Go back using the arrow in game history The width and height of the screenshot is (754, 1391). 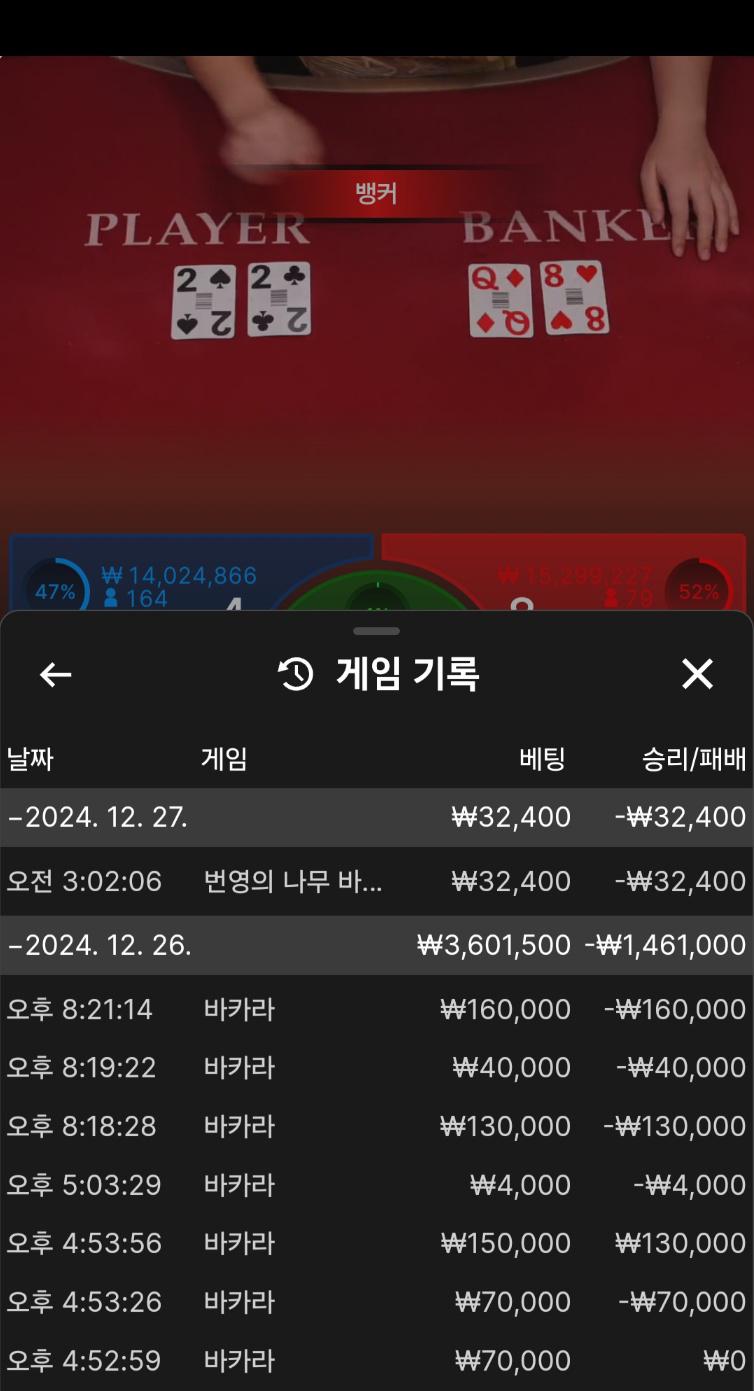[55, 675]
